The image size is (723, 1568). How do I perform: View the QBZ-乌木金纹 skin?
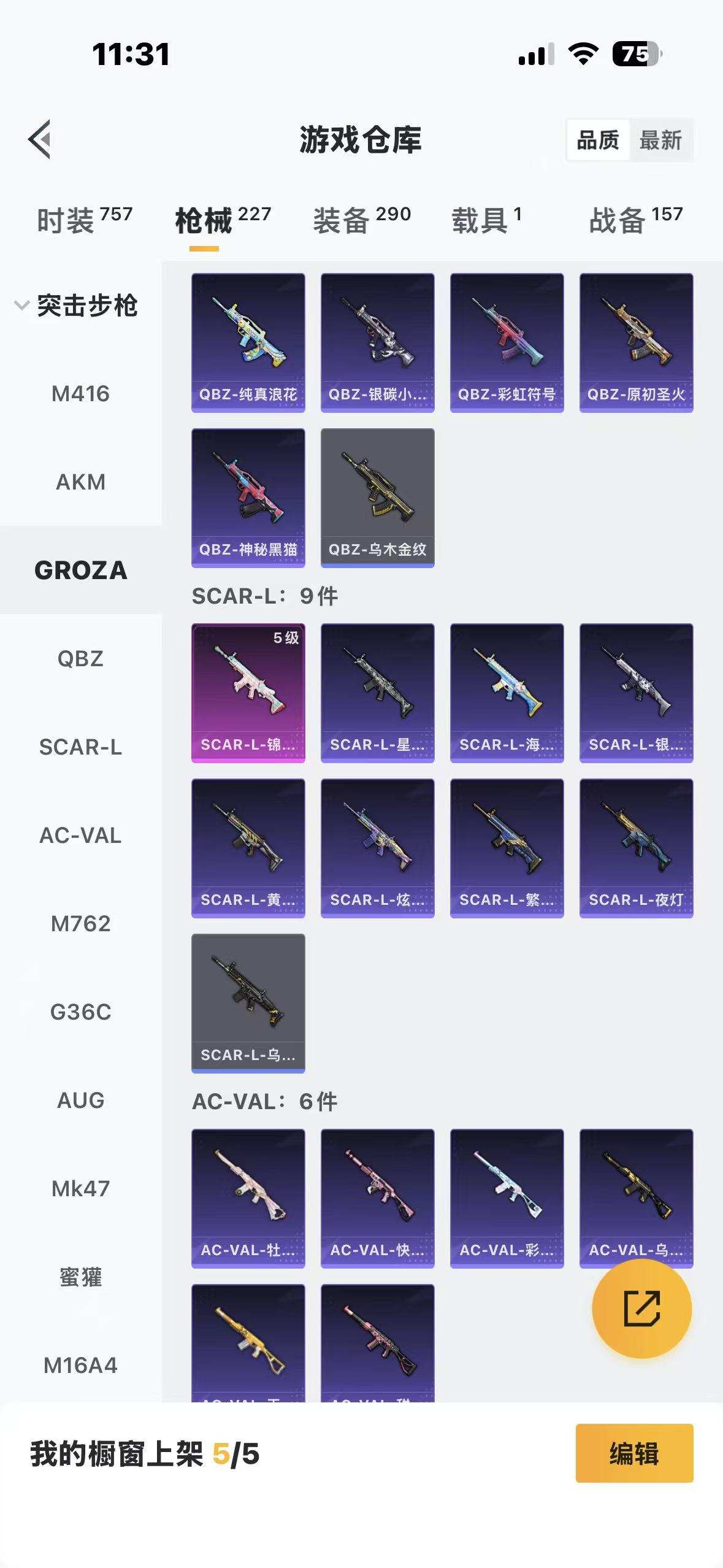(x=377, y=498)
